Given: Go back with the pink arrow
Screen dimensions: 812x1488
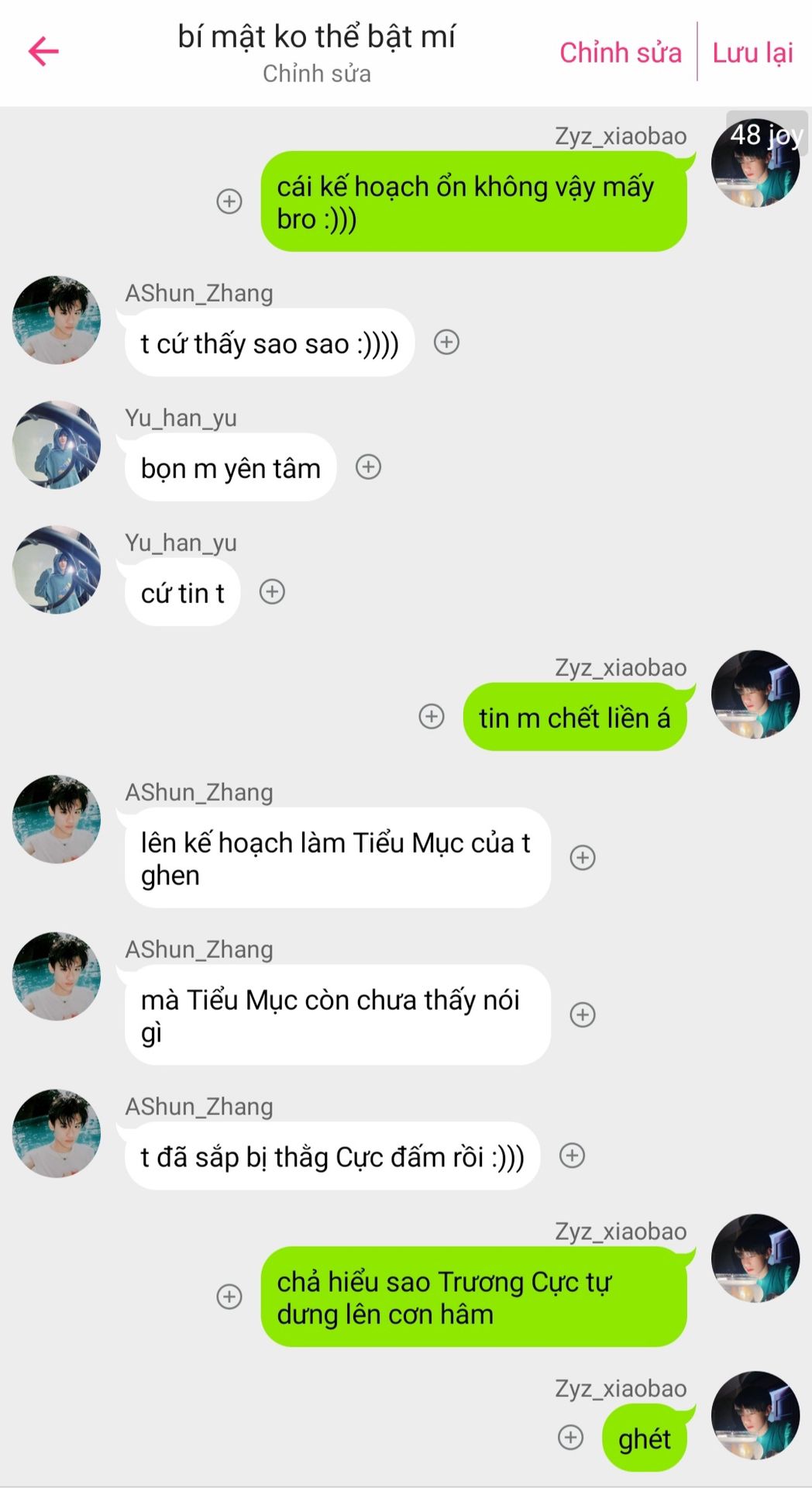Looking at the screenshot, I should pos(43,52).
